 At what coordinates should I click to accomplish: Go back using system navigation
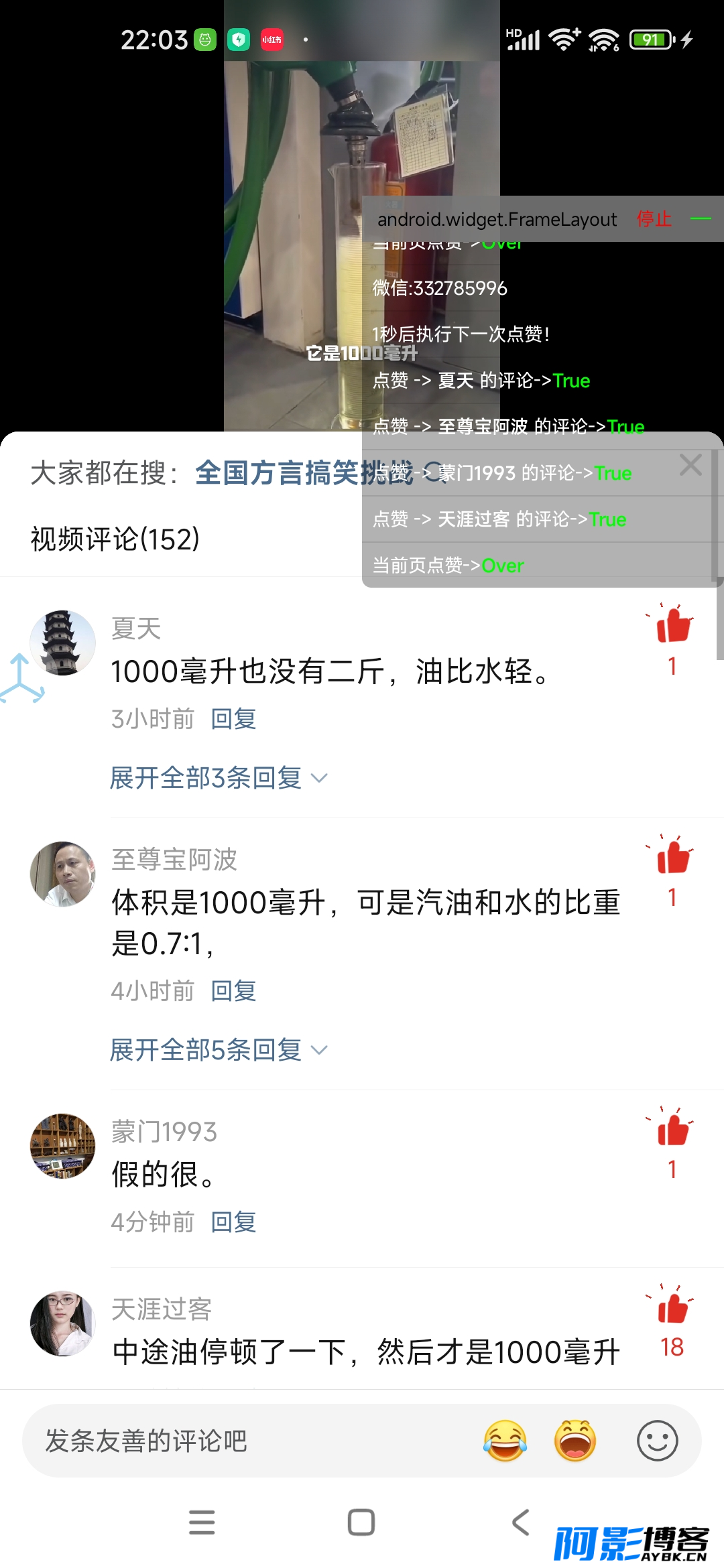521,1522
